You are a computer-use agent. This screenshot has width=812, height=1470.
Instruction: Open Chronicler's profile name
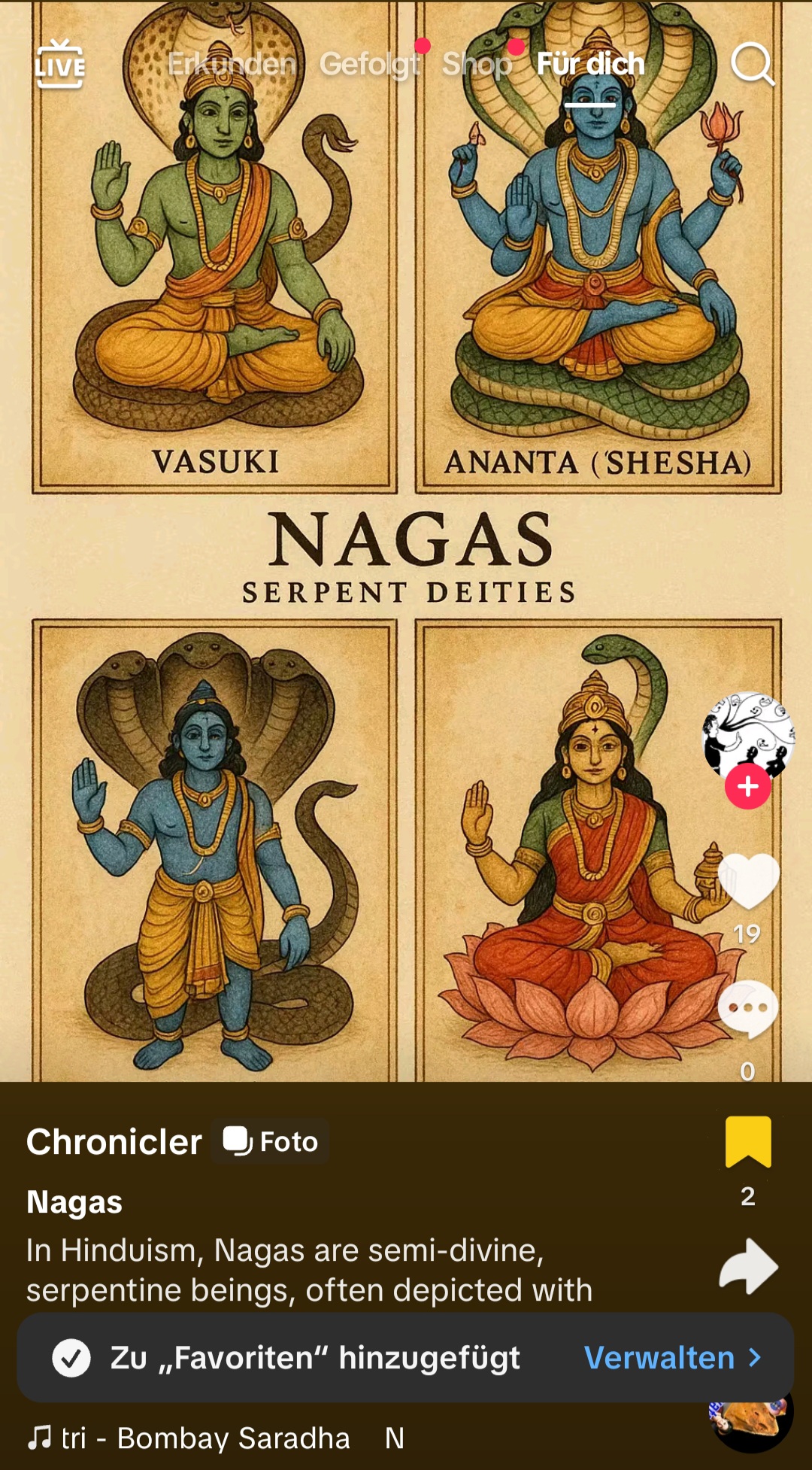point(114,1142)
